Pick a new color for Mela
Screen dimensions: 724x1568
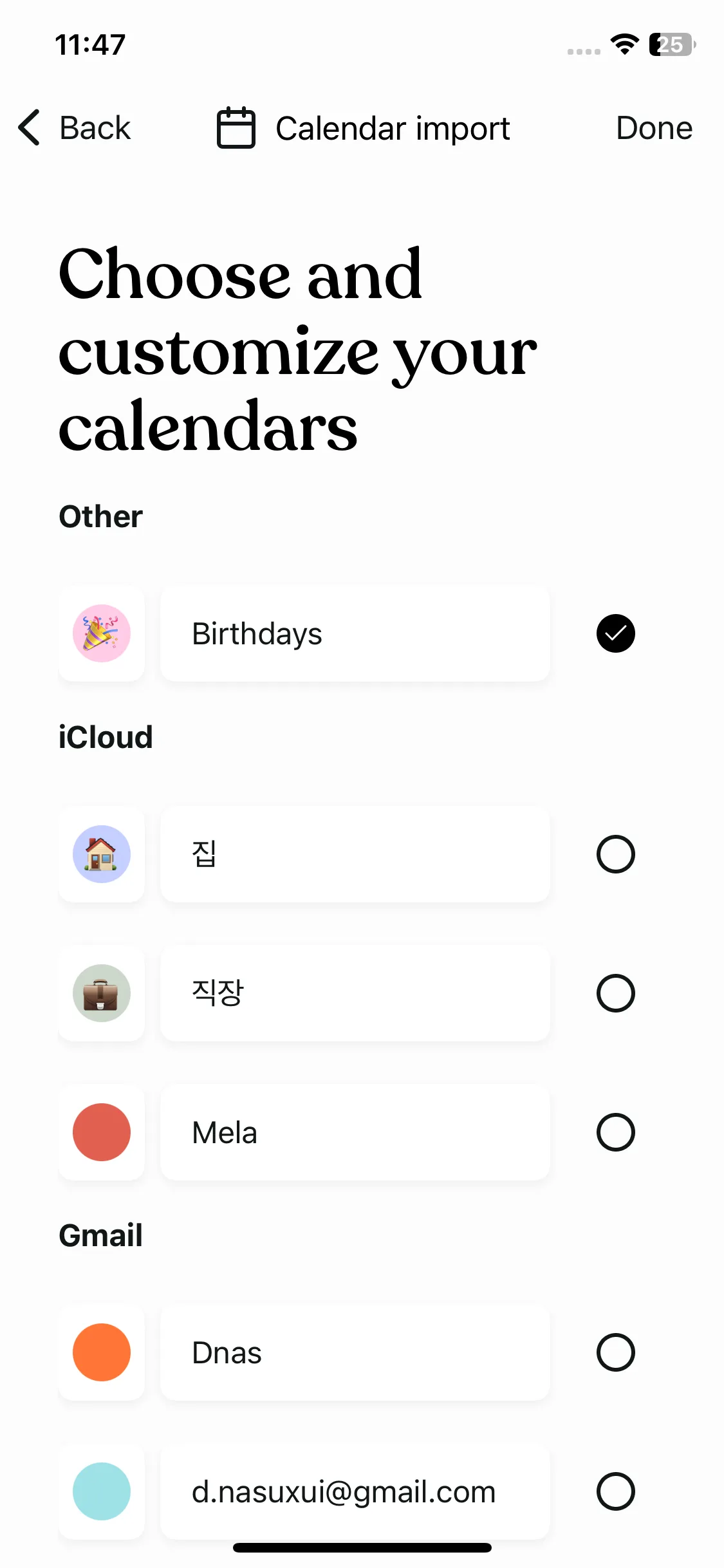[x=102, y=1132]
